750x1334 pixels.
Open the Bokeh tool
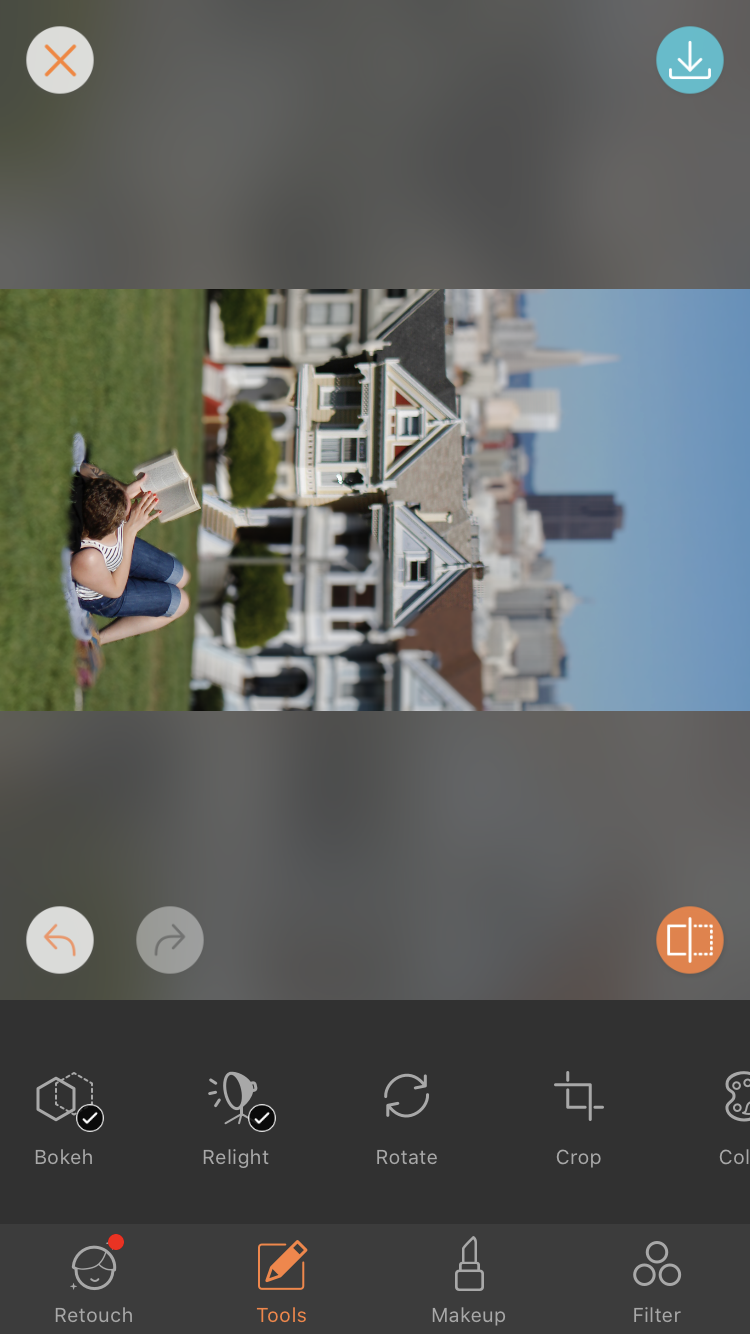[65, 1118]
